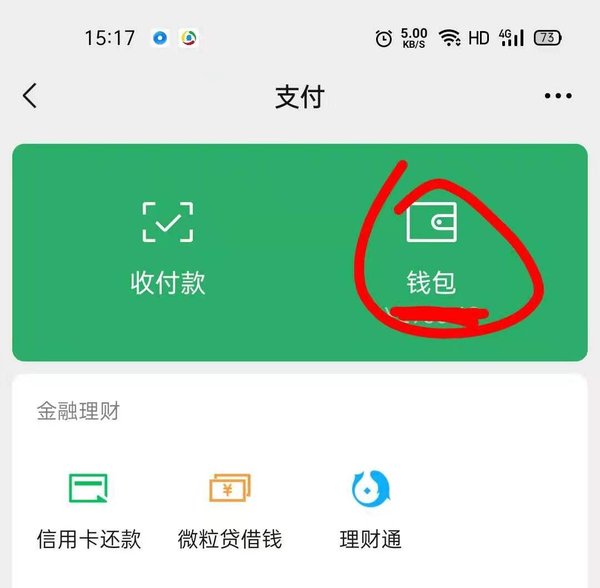Screen dimensions: 600x588
Task: Open the three-dot overflow menu
Action: click(x=557, y=96)
